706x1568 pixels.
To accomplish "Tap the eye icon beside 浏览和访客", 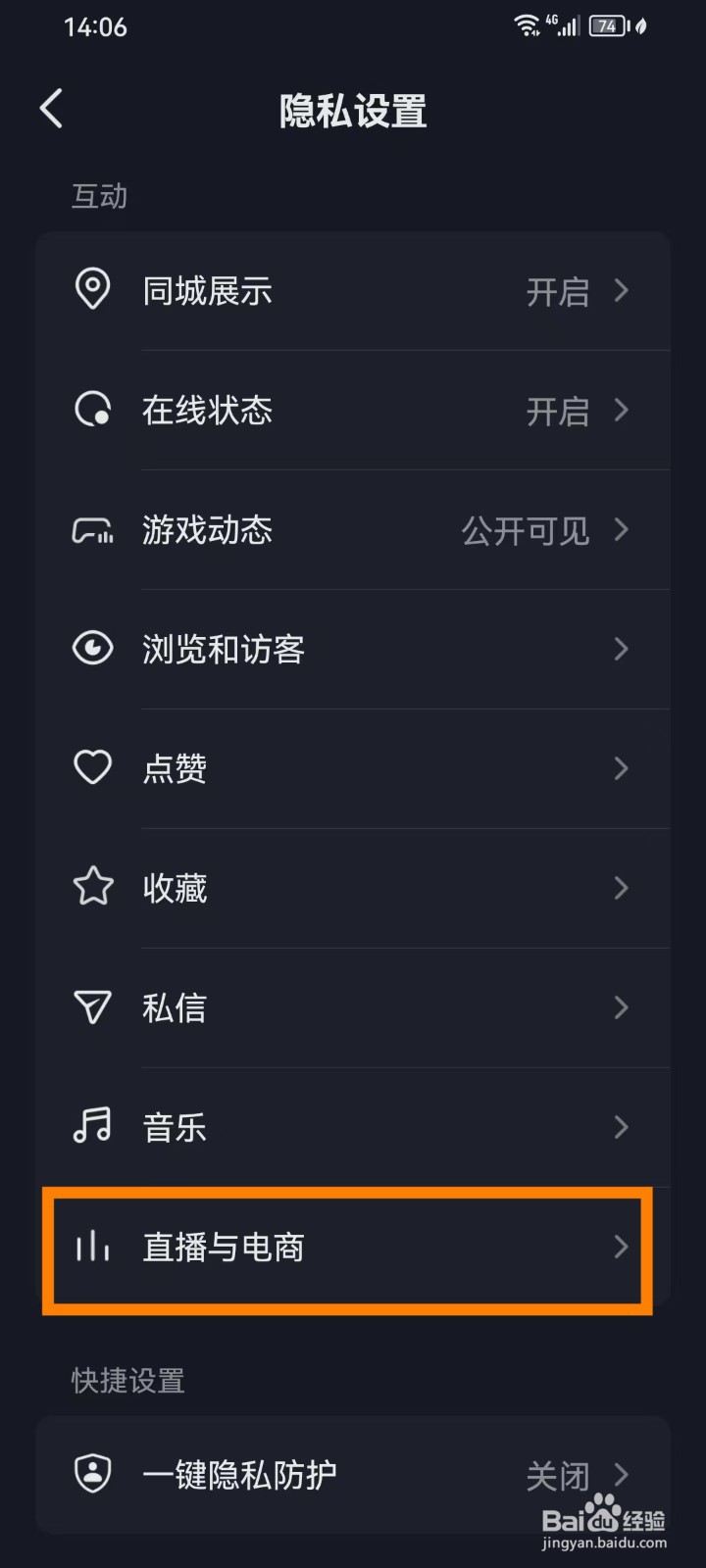I will tap(92, 649).
